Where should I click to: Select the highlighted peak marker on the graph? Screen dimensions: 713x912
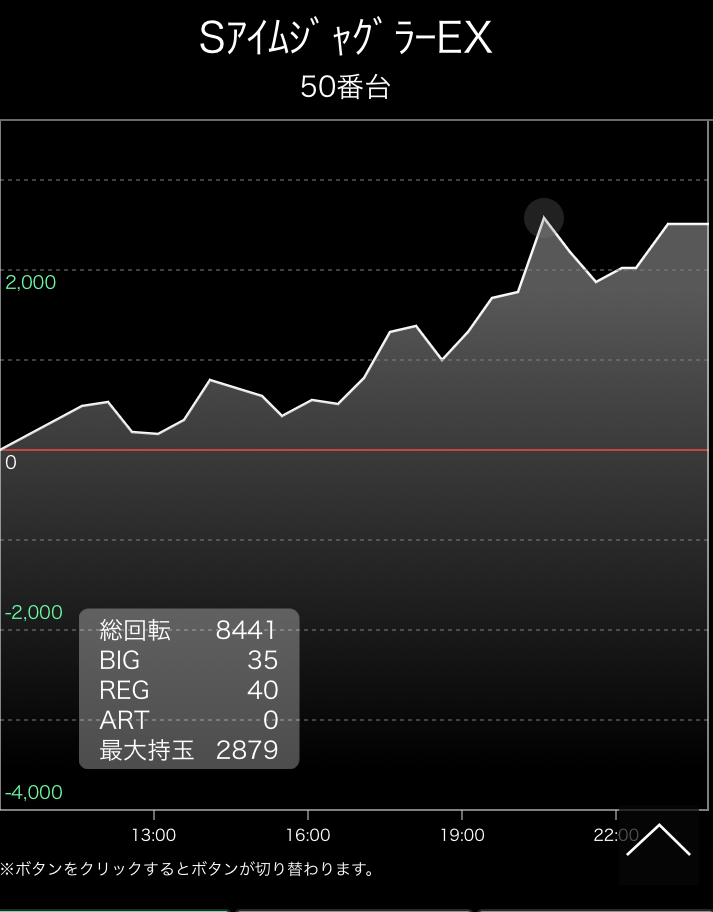pos(544,217)
